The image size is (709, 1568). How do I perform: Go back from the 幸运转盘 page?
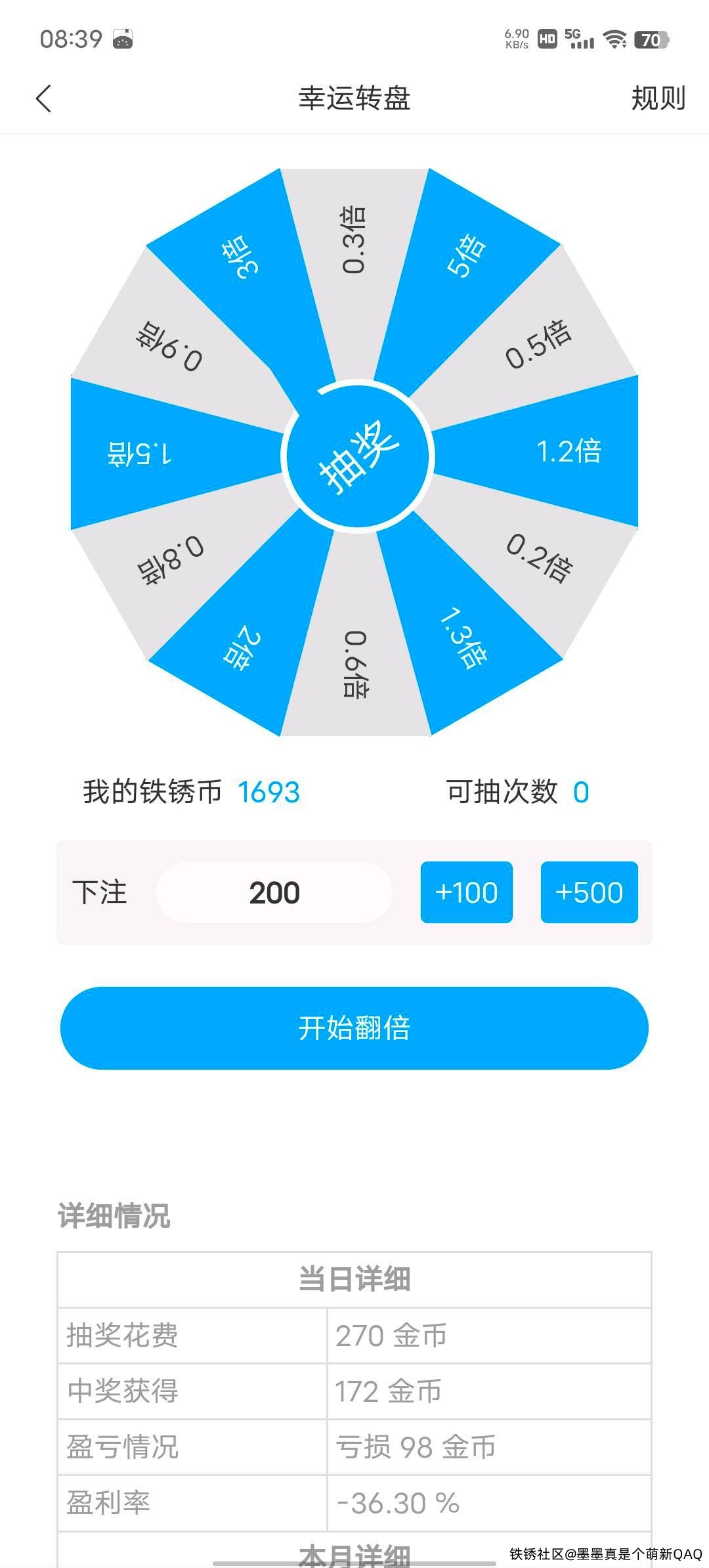43,99
